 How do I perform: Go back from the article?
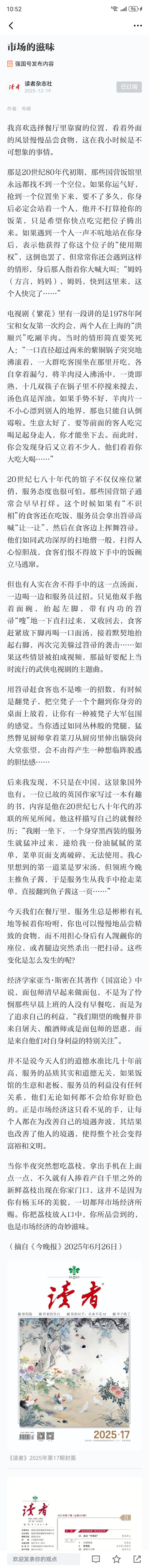click(11, 26)
